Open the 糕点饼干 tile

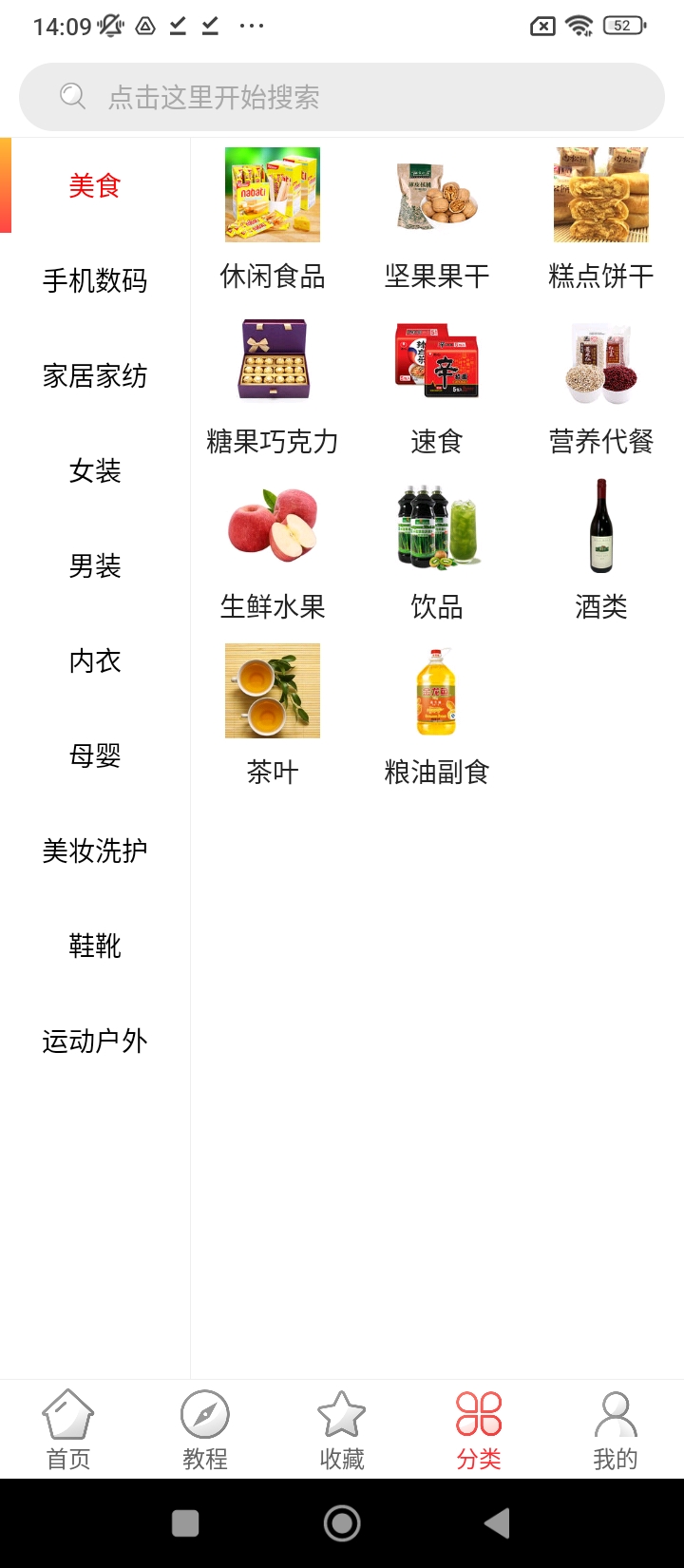(x=601, y=217)
